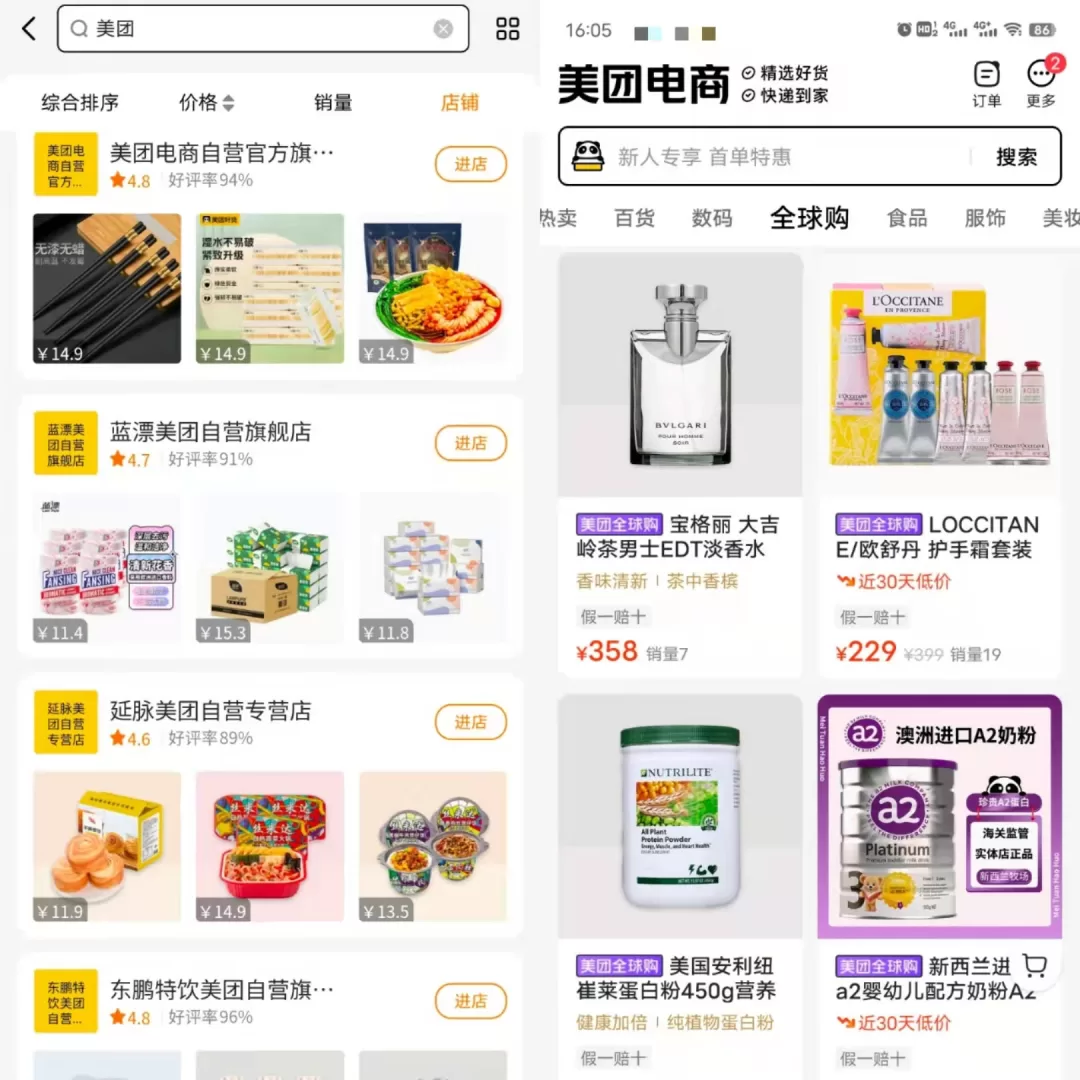The image size is (1080, 1080).
Task: Sort results by 价格
Action: [x=207, y=103]
